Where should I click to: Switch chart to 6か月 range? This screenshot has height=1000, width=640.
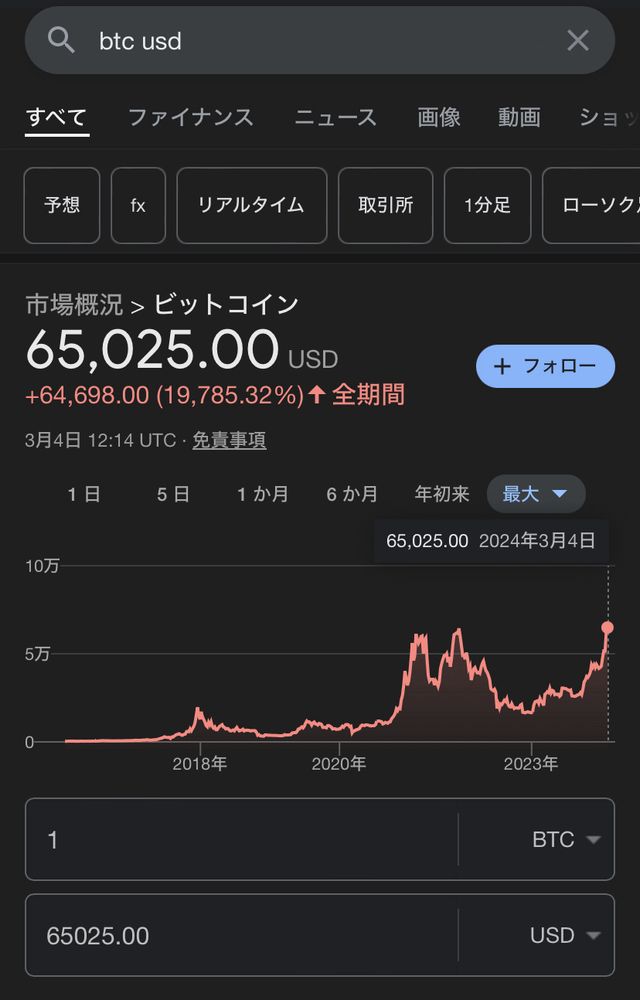[x=352, y=494]
